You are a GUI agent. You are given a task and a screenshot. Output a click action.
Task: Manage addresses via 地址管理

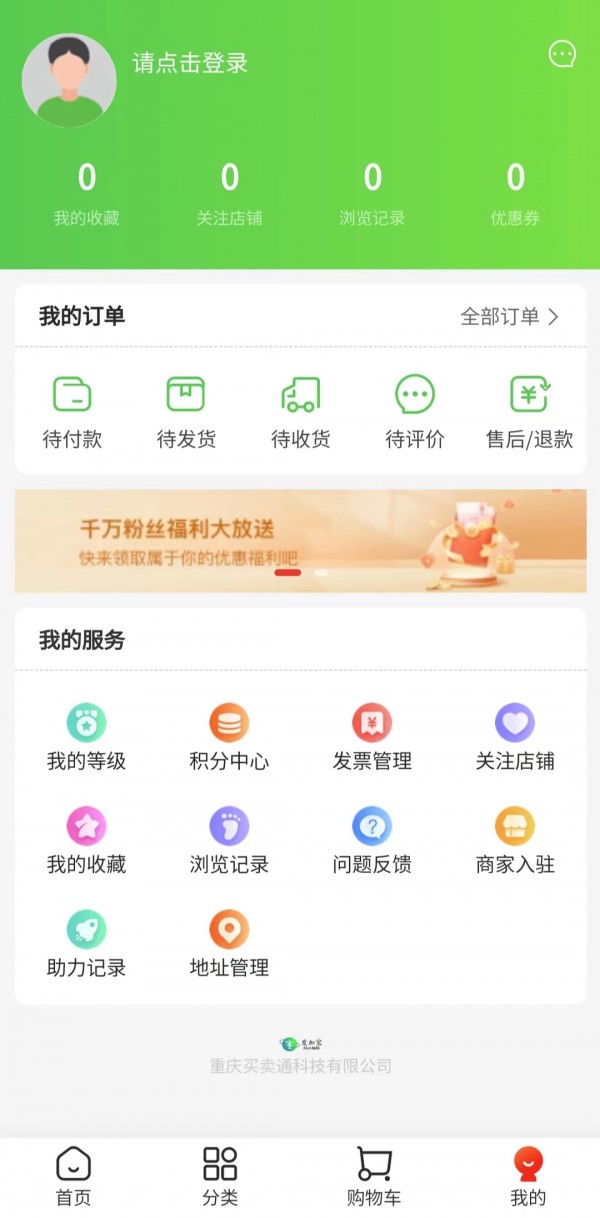coord(229,943)
